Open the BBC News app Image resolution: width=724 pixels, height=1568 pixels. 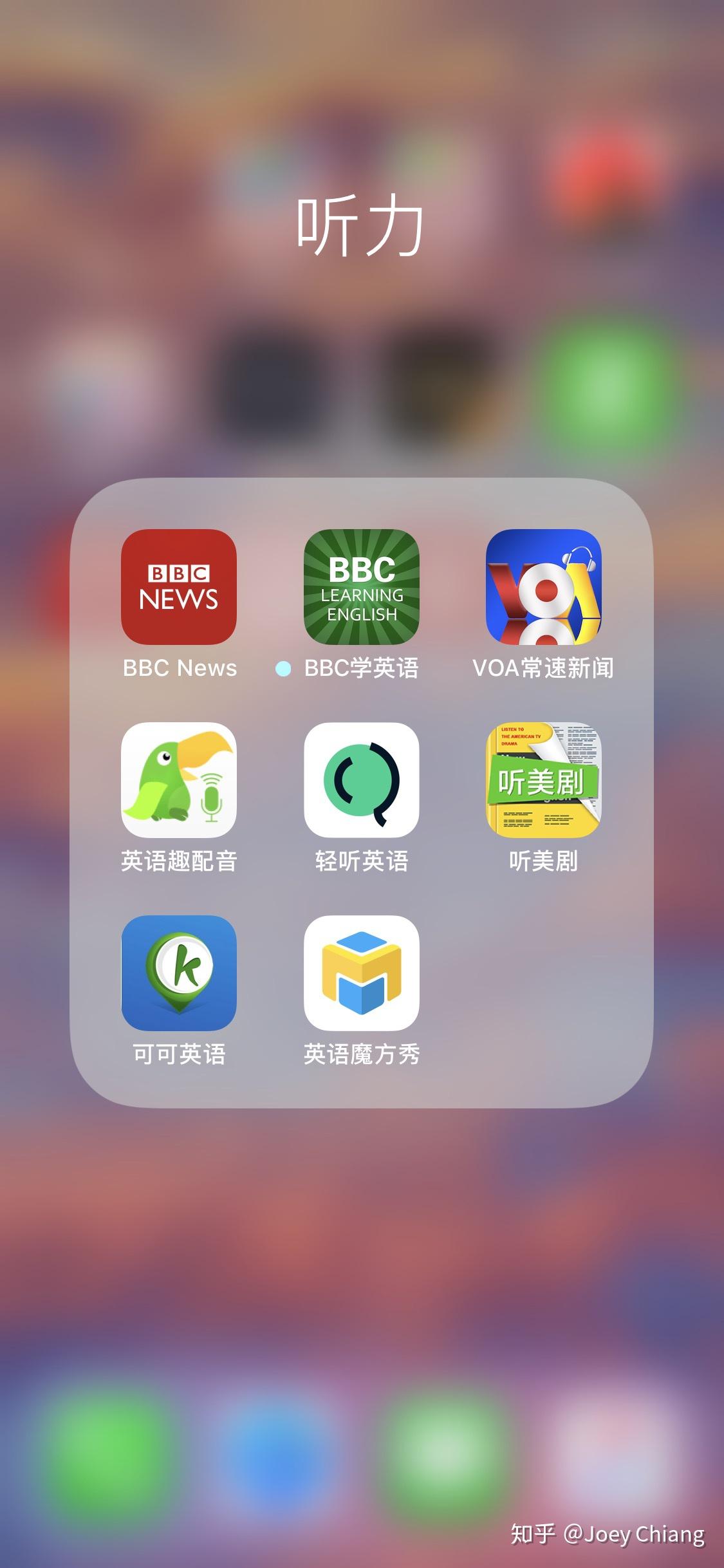point(179,587)
